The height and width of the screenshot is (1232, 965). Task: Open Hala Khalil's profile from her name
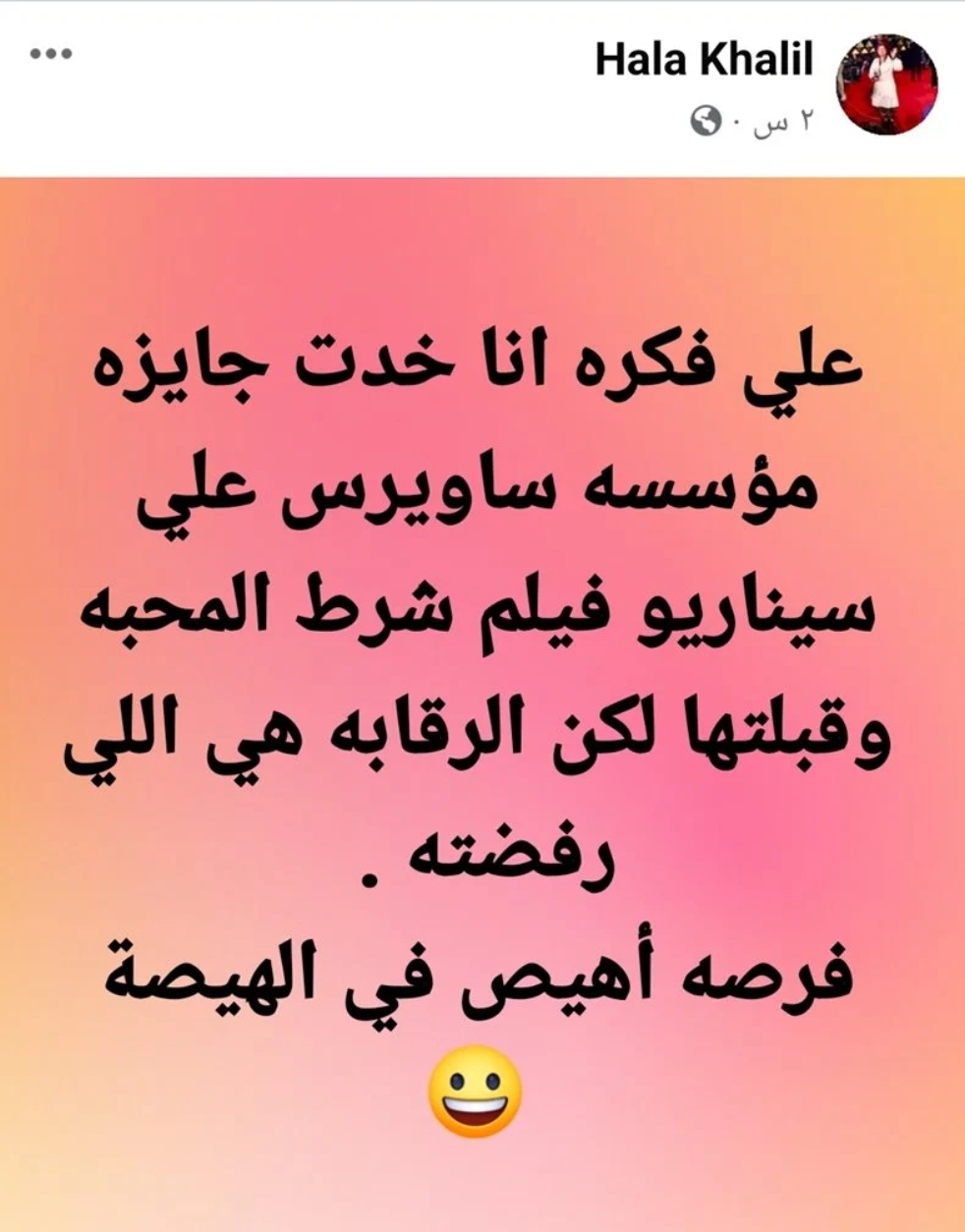pyautogui.click(x=705, y=61)
